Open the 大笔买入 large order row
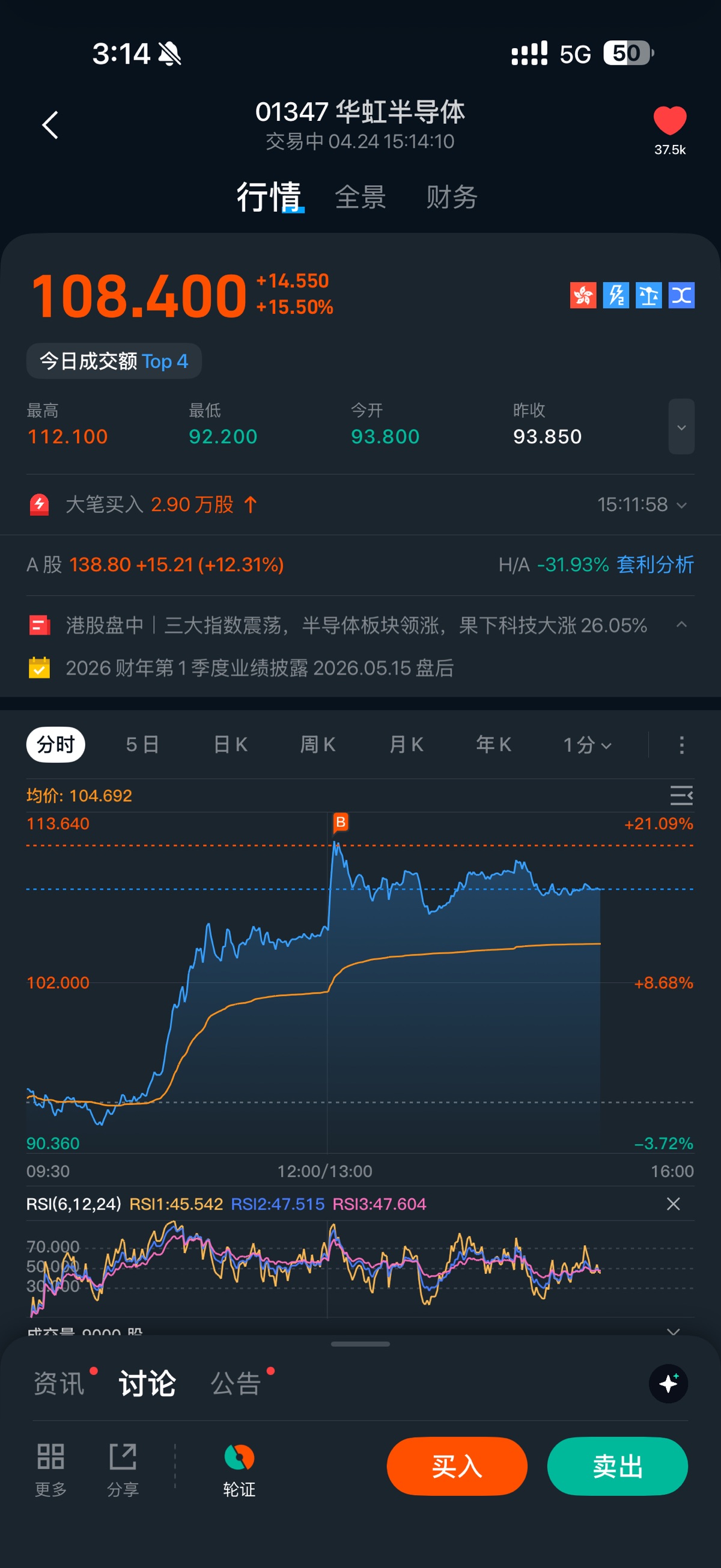This screenshot has height=1568, width=721. coord(360,504)
